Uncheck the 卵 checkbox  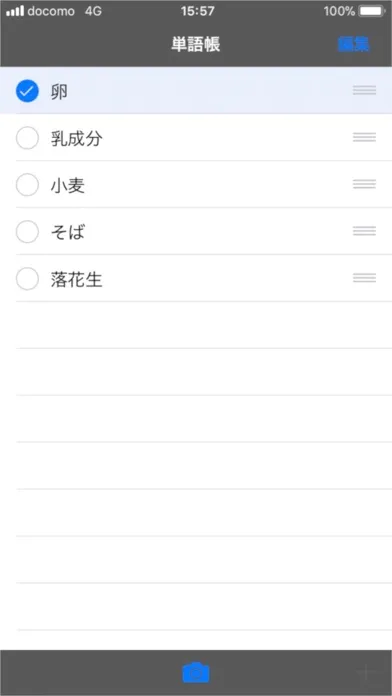click(x=27, y=91)
